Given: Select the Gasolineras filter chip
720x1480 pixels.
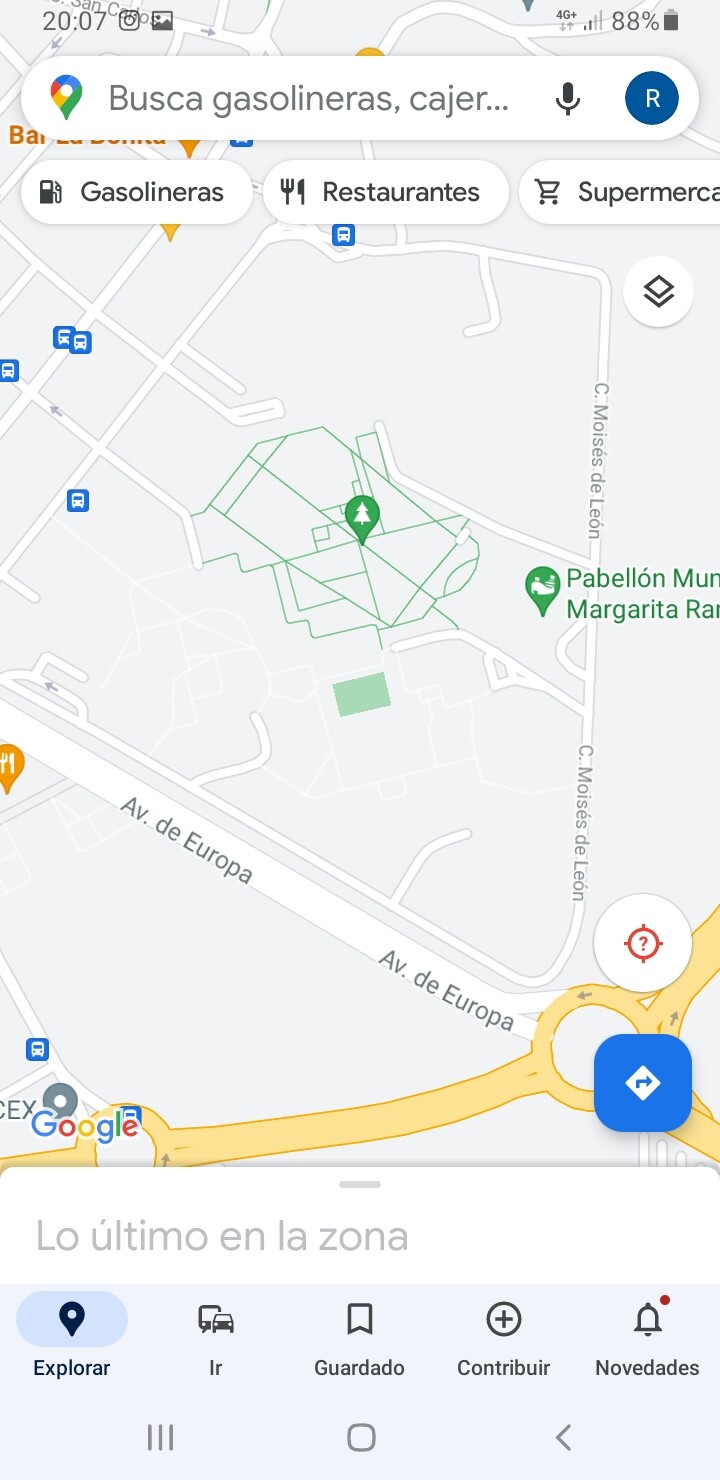Looking at the screenshot, I should [136, 192].
